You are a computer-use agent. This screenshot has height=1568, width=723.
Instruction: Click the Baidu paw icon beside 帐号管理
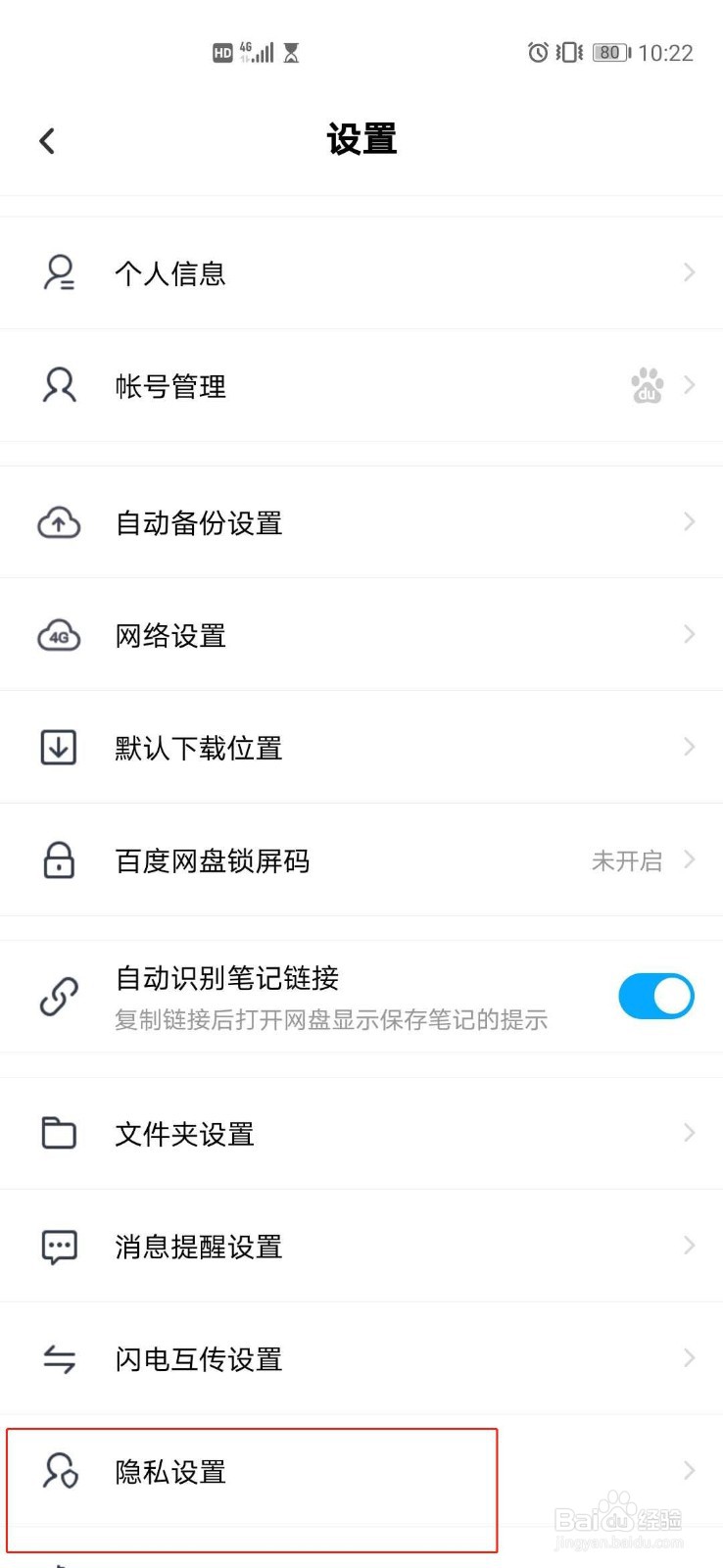pos(649,385)
